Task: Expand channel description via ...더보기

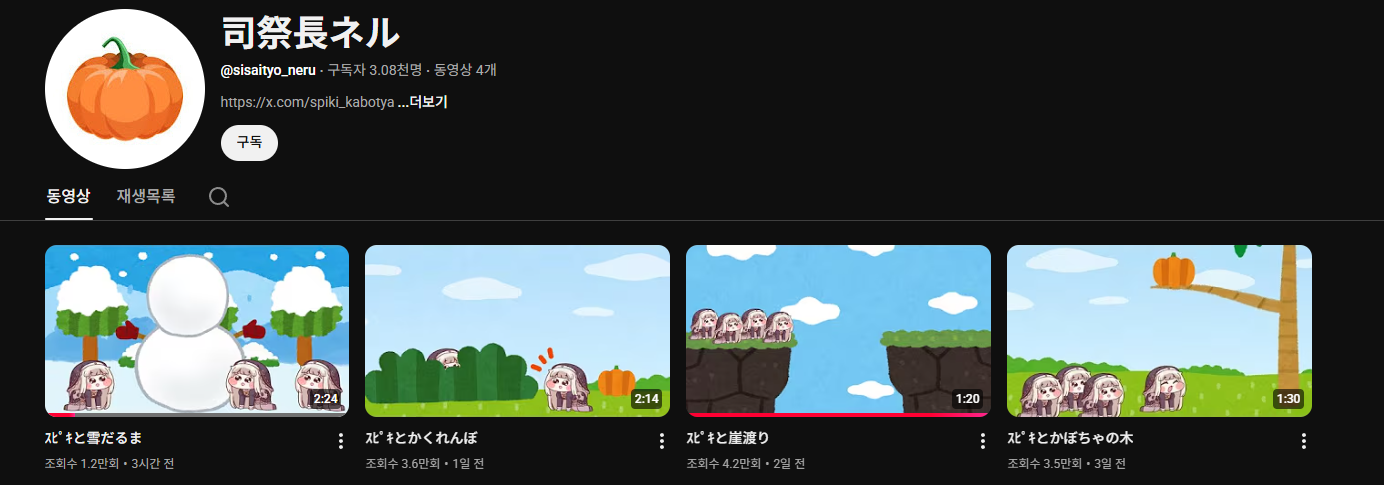Action: coord(422,102)
